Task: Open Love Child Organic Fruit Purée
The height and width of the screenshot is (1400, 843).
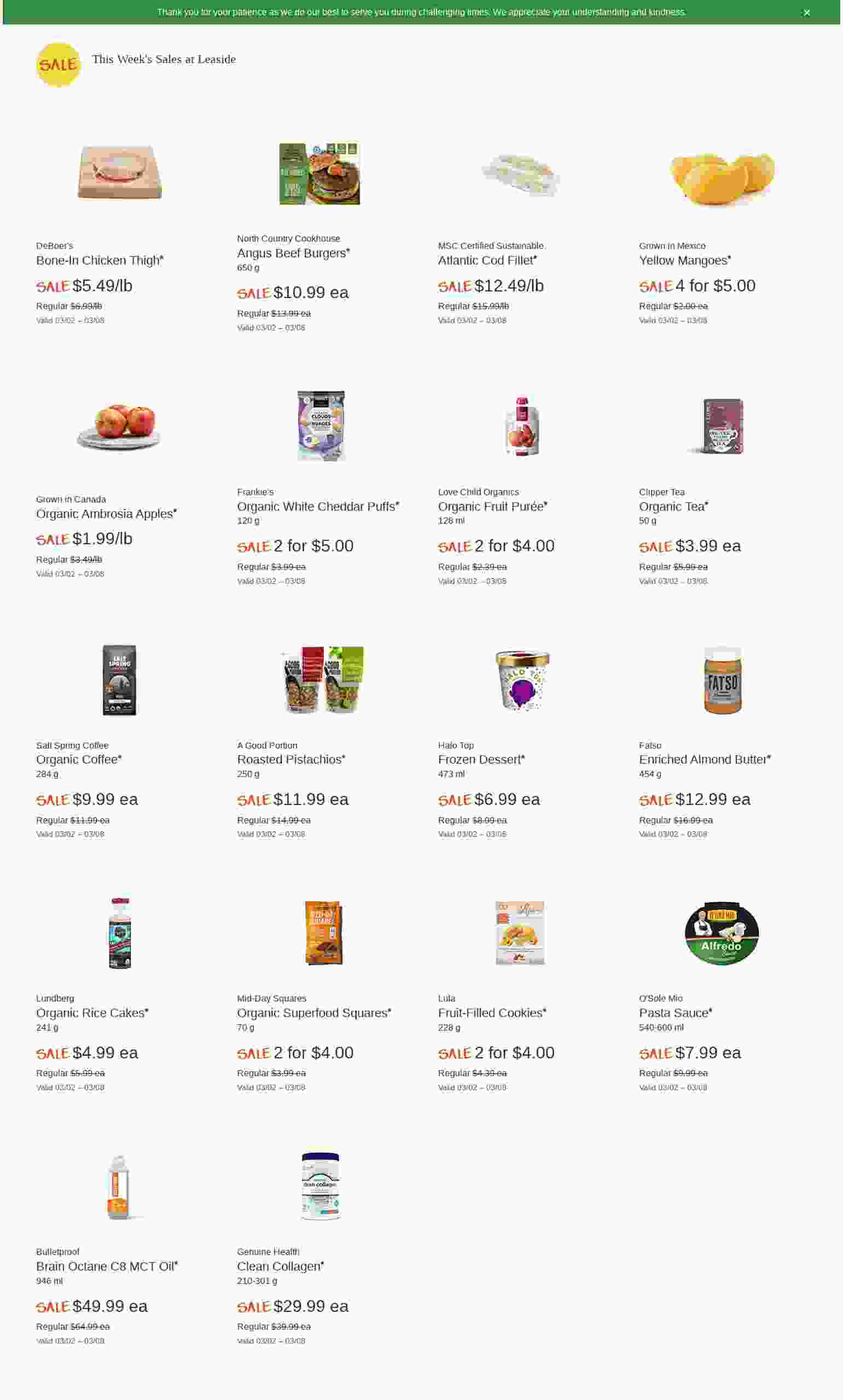Action: [492, 506]
